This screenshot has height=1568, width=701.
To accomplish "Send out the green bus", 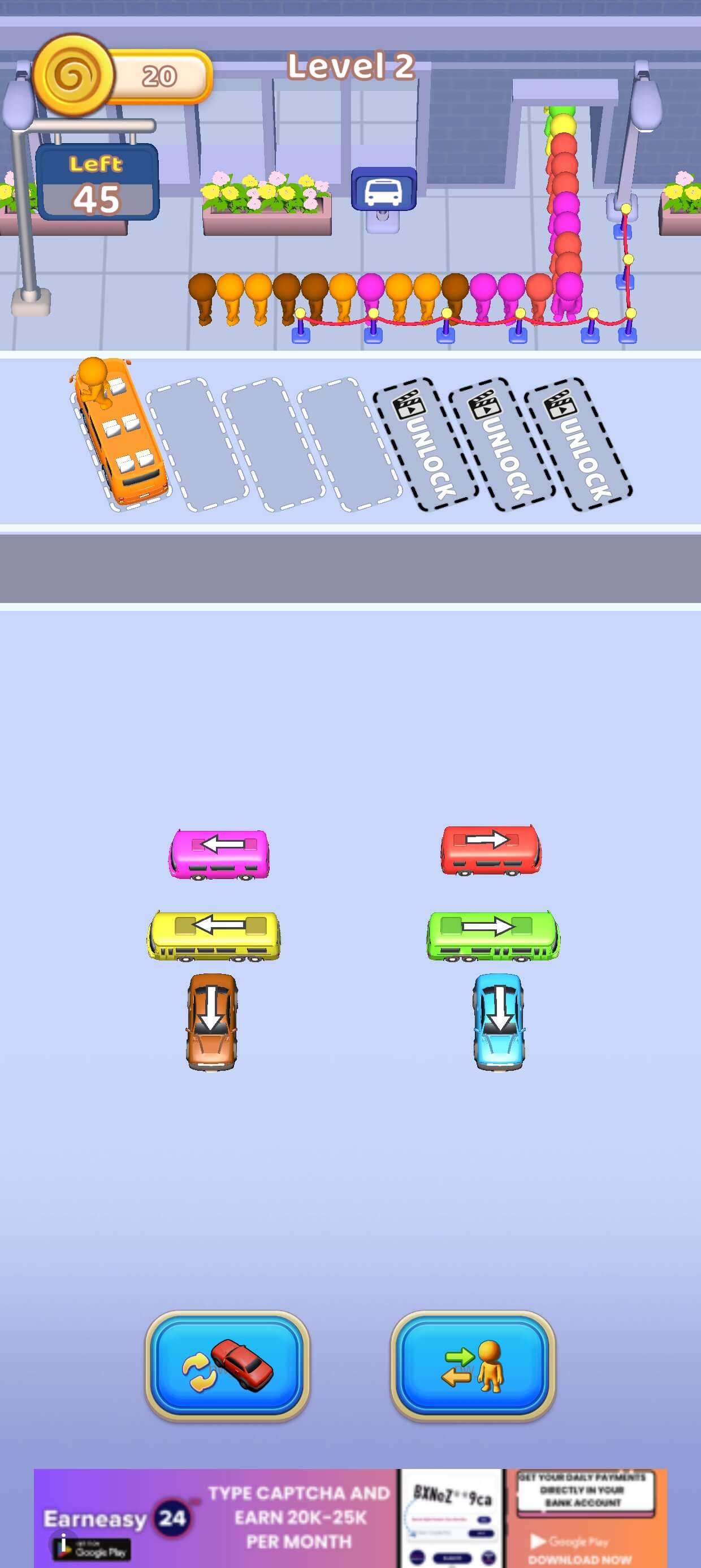I will (494, 936).
